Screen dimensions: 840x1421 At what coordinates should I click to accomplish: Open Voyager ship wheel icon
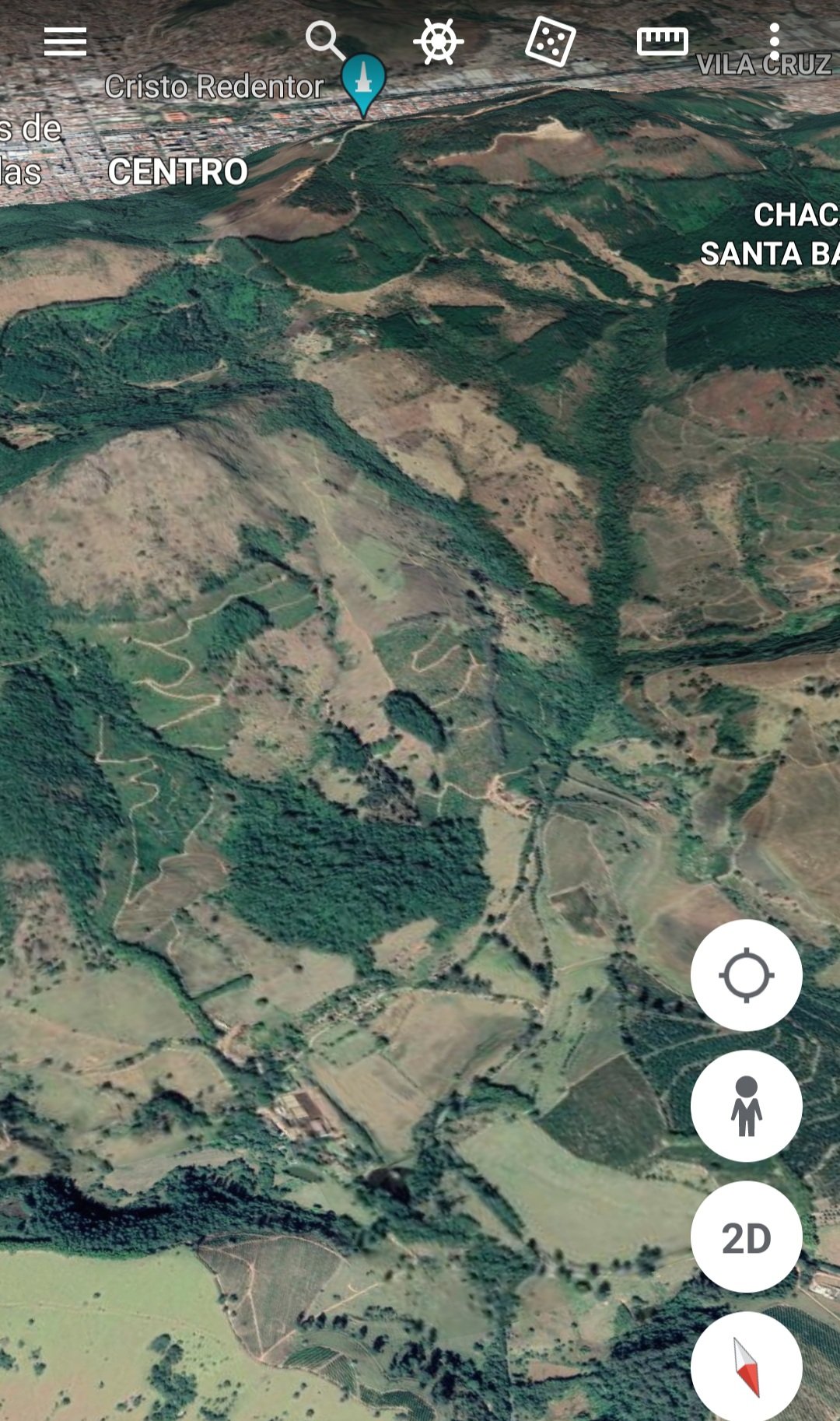pos(439,41)
